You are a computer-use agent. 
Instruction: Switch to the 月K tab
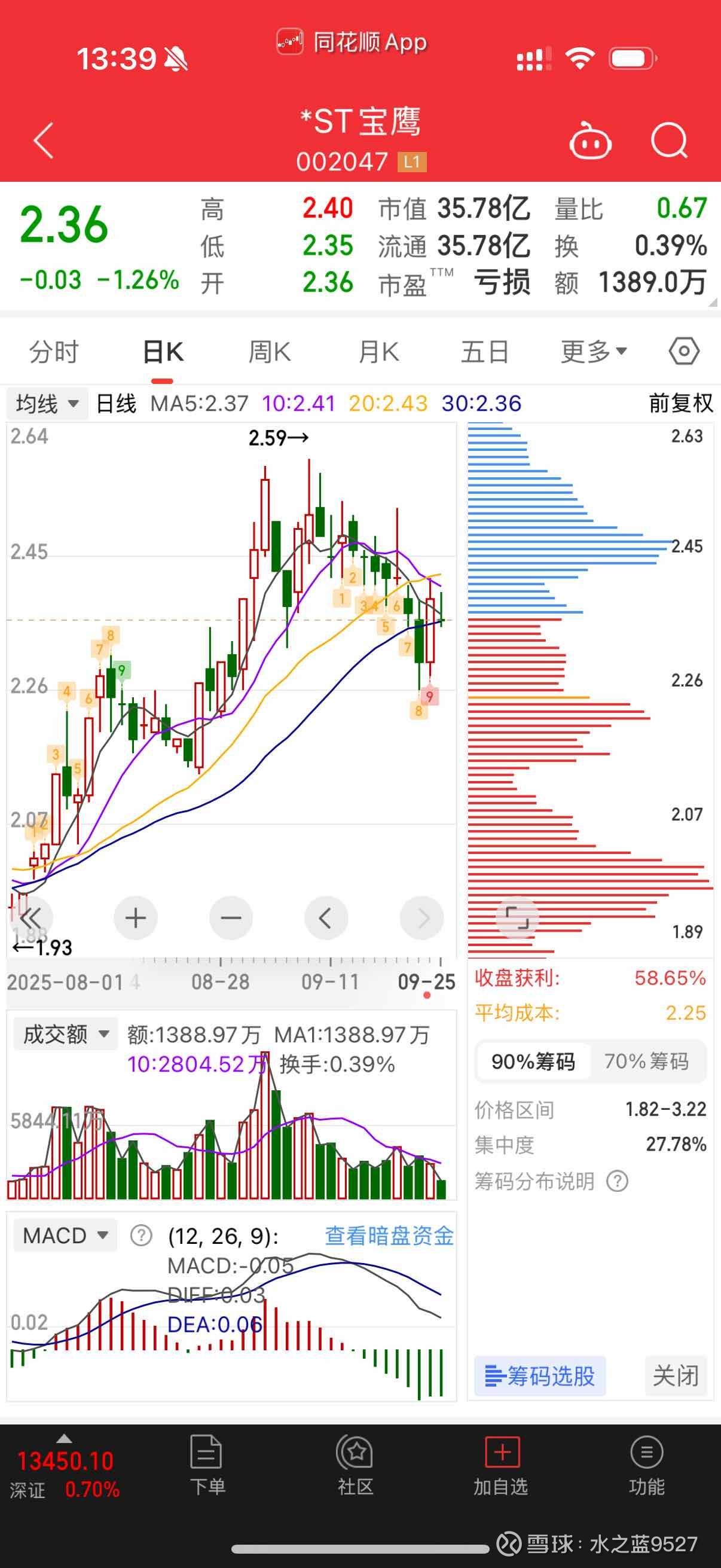(x=378, y=352)
